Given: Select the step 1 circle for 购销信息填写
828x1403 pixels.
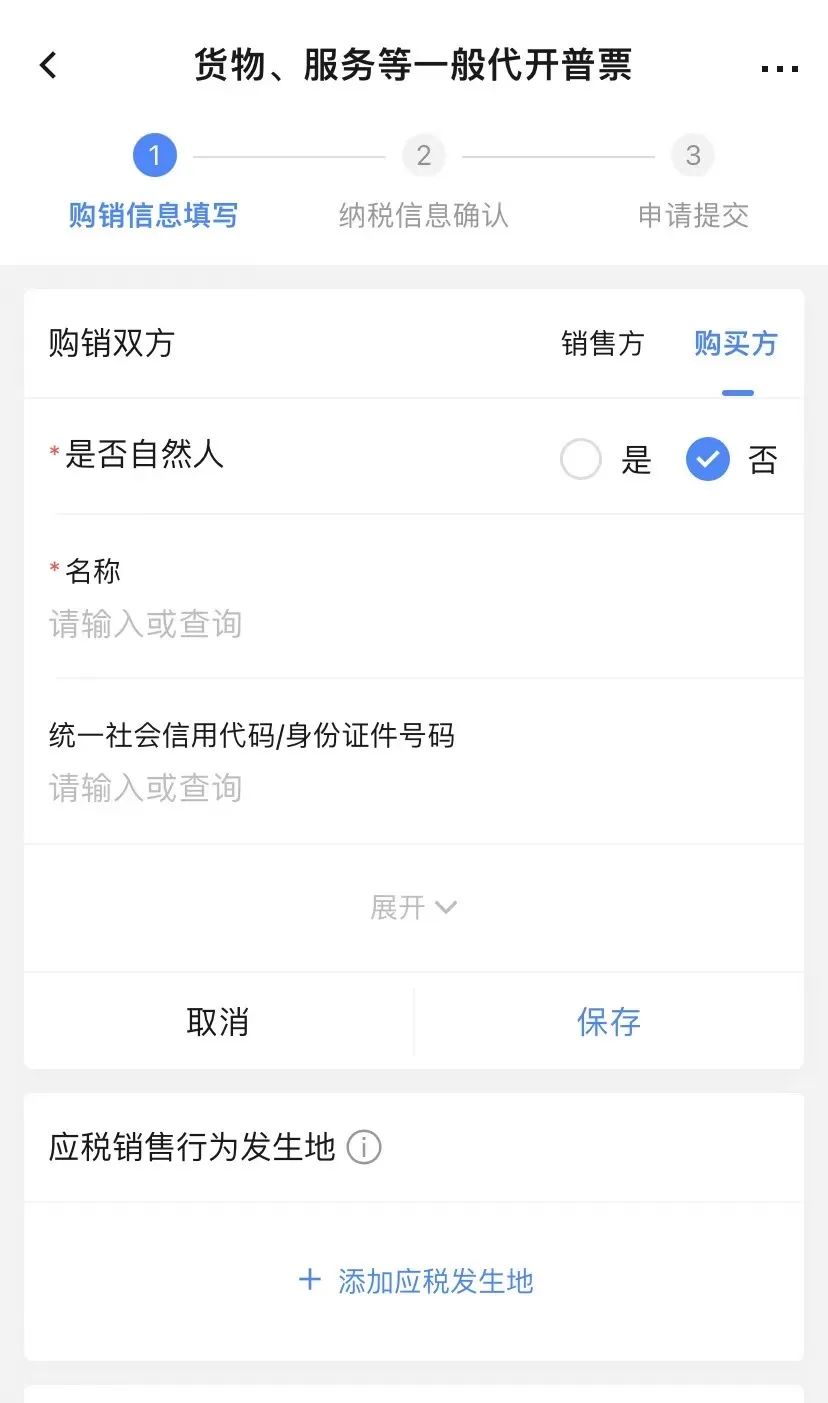Looking at the screenshot, I should 154,154.
